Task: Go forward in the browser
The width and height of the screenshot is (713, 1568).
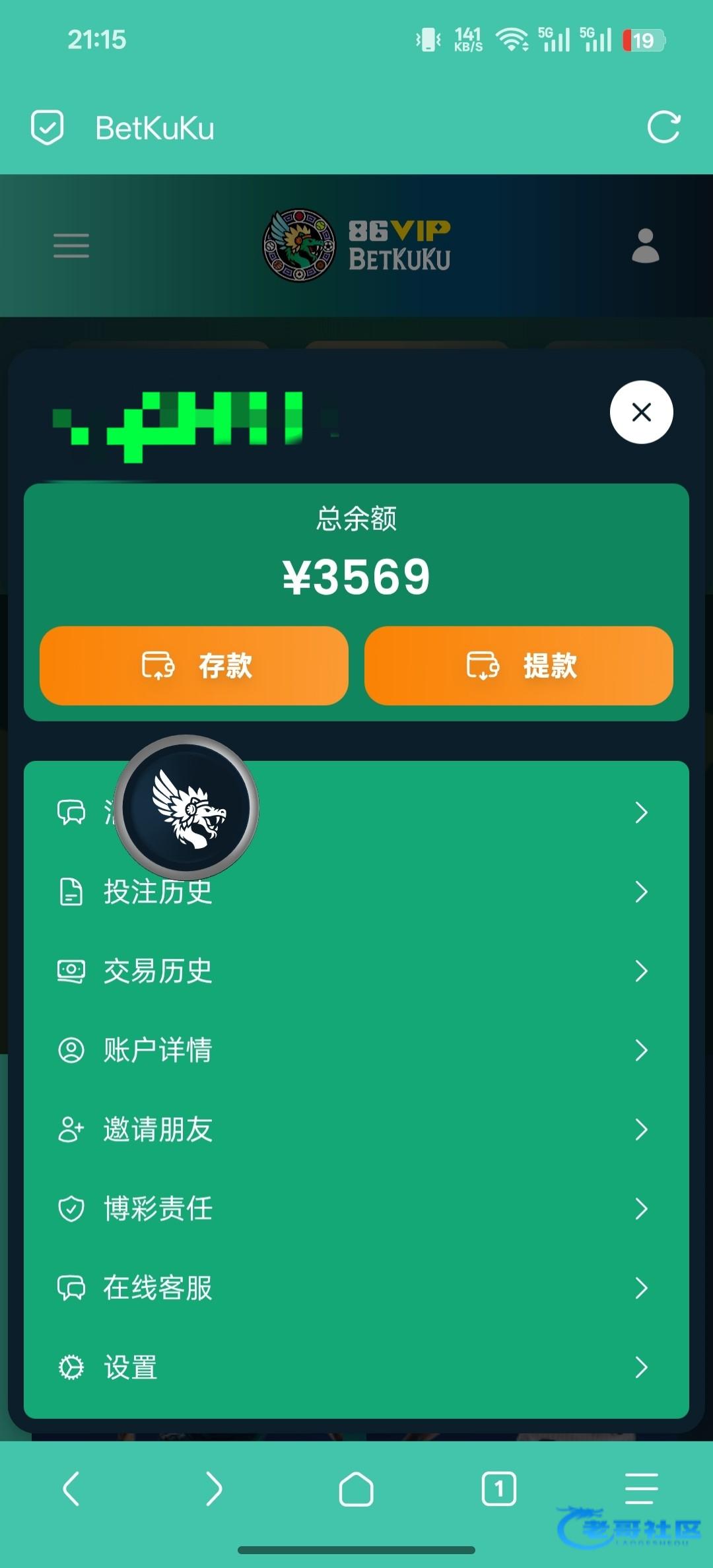Action: [x=214, y=1489]
